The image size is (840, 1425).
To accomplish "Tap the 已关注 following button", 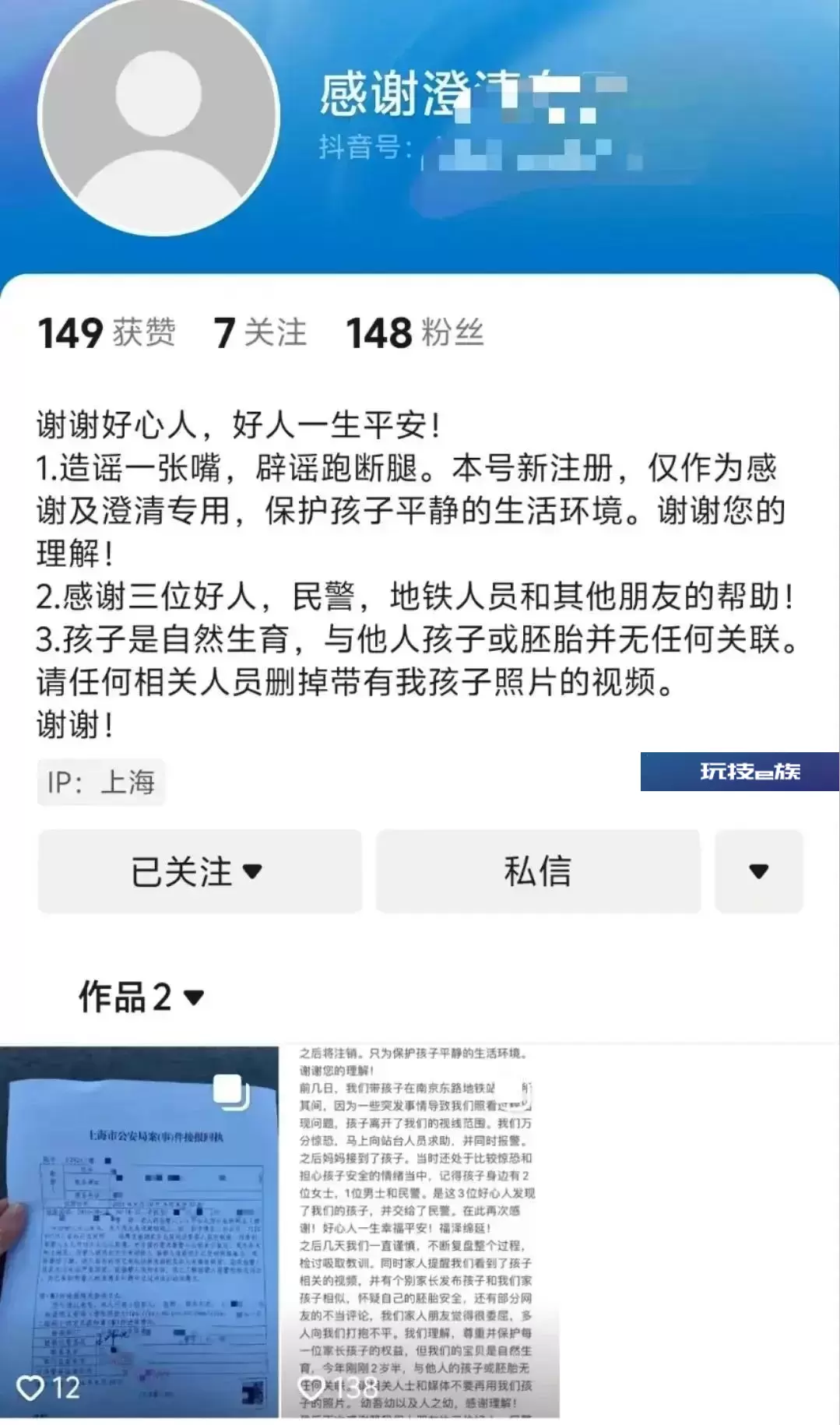I will [x=200, y=871].
